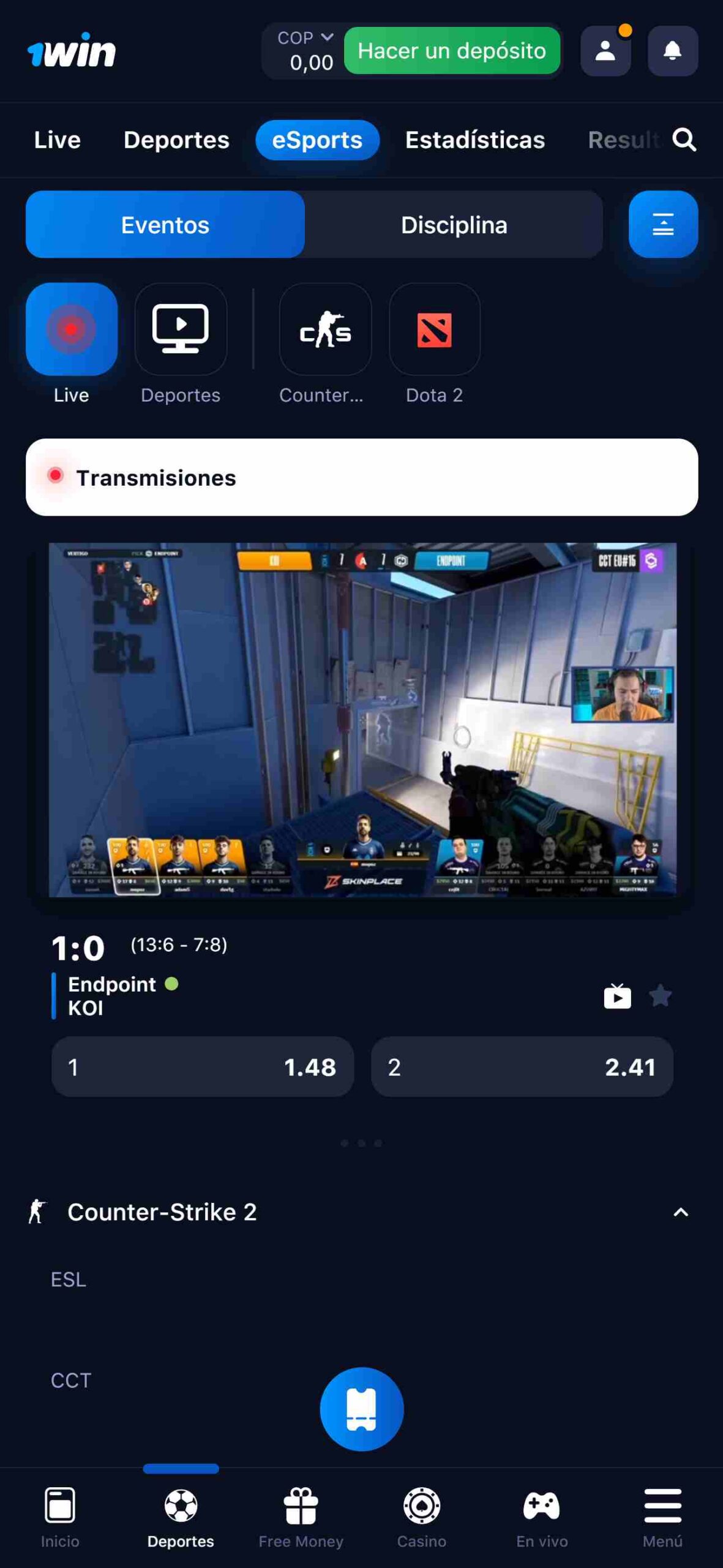The height and width of the screenshot is (1568, 723).
Task: Open the notifications bell
Action: [x=673, y=51]
